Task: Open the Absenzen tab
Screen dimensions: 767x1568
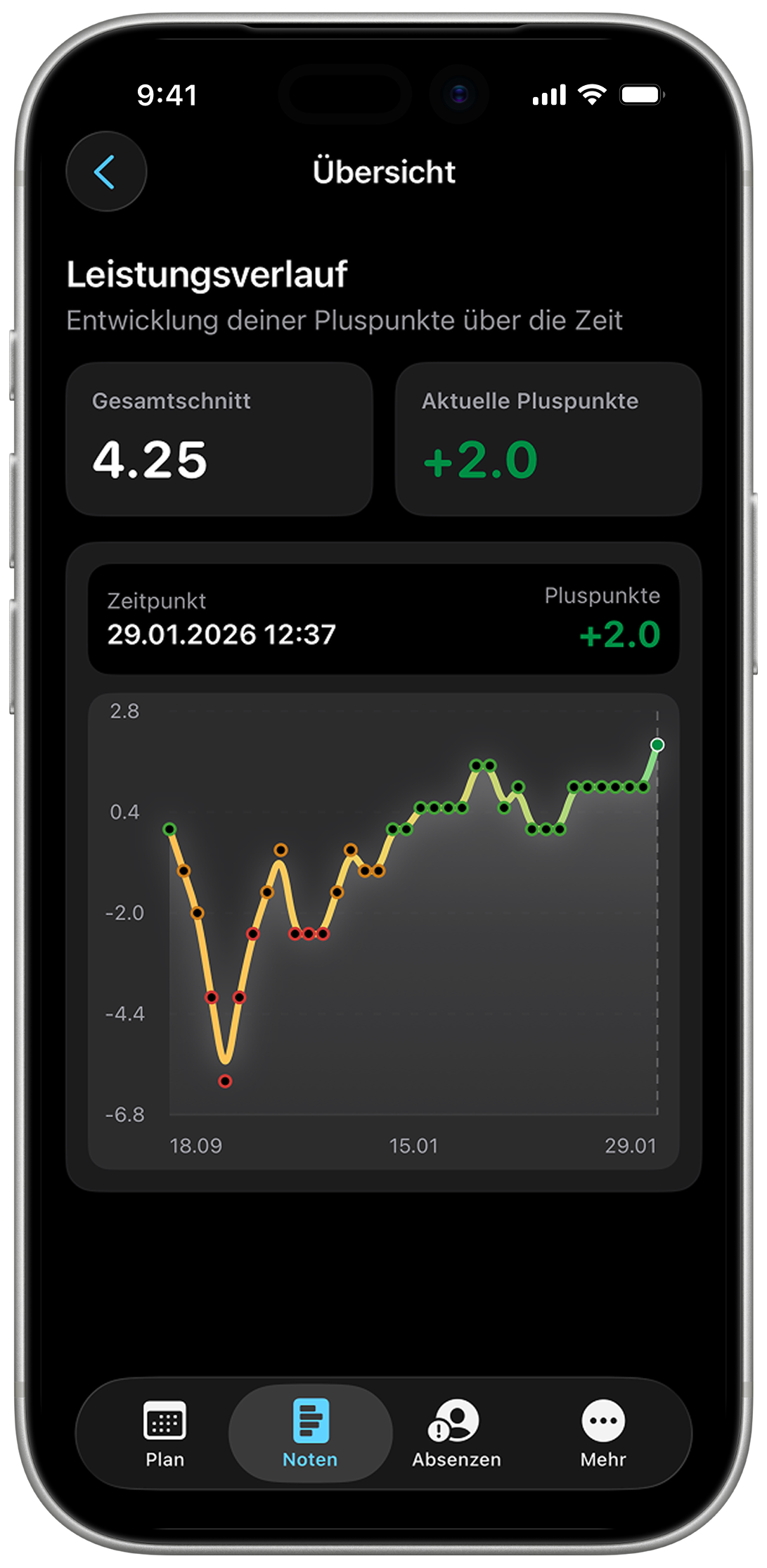Action: coord(456,1434)
